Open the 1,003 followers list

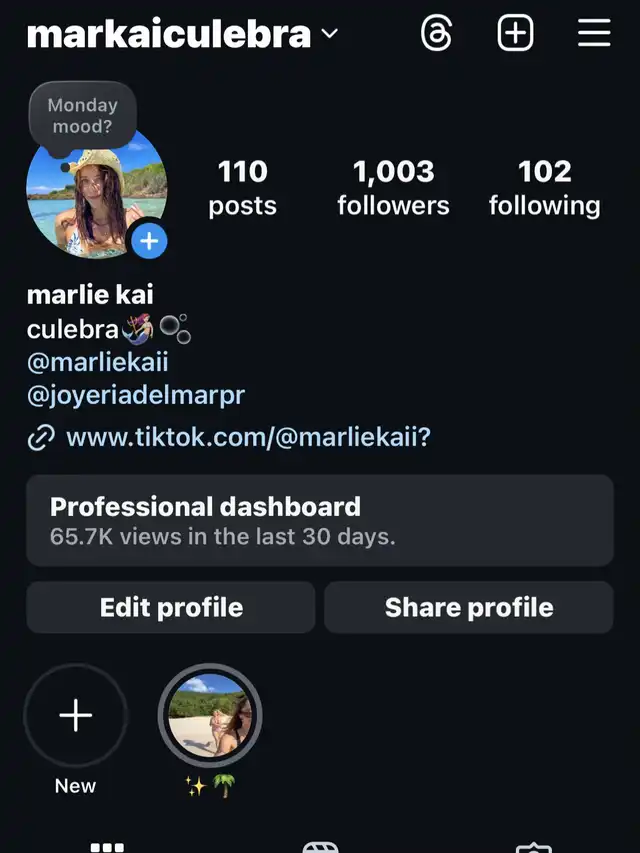click(x=393, y=188)
